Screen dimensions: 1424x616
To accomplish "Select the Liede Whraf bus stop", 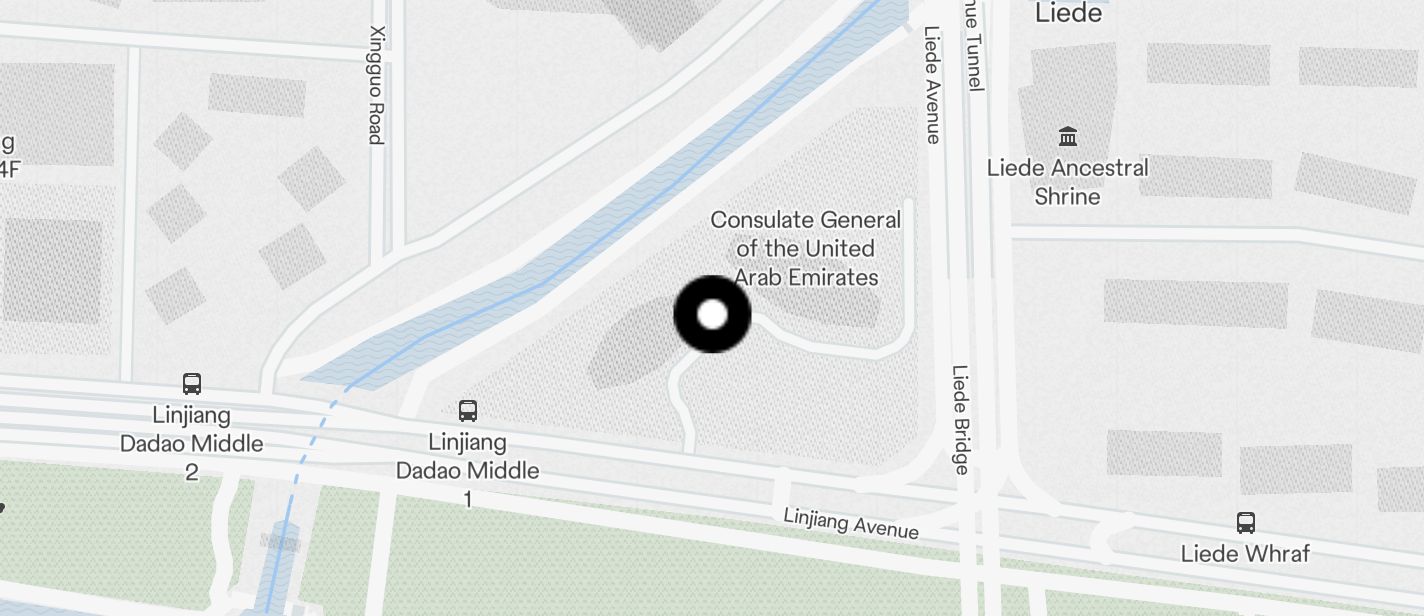I will click(x=1245, y=522).
